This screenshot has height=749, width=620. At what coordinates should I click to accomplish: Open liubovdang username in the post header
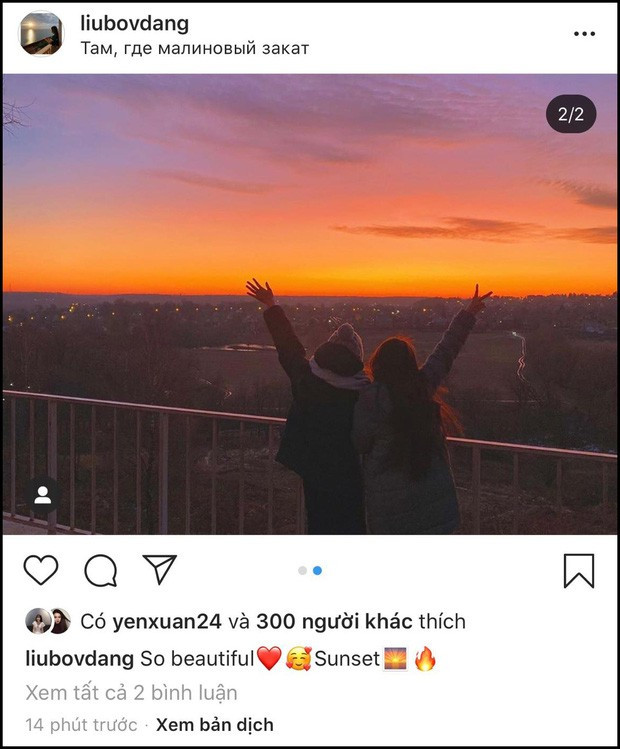[134, 23]
